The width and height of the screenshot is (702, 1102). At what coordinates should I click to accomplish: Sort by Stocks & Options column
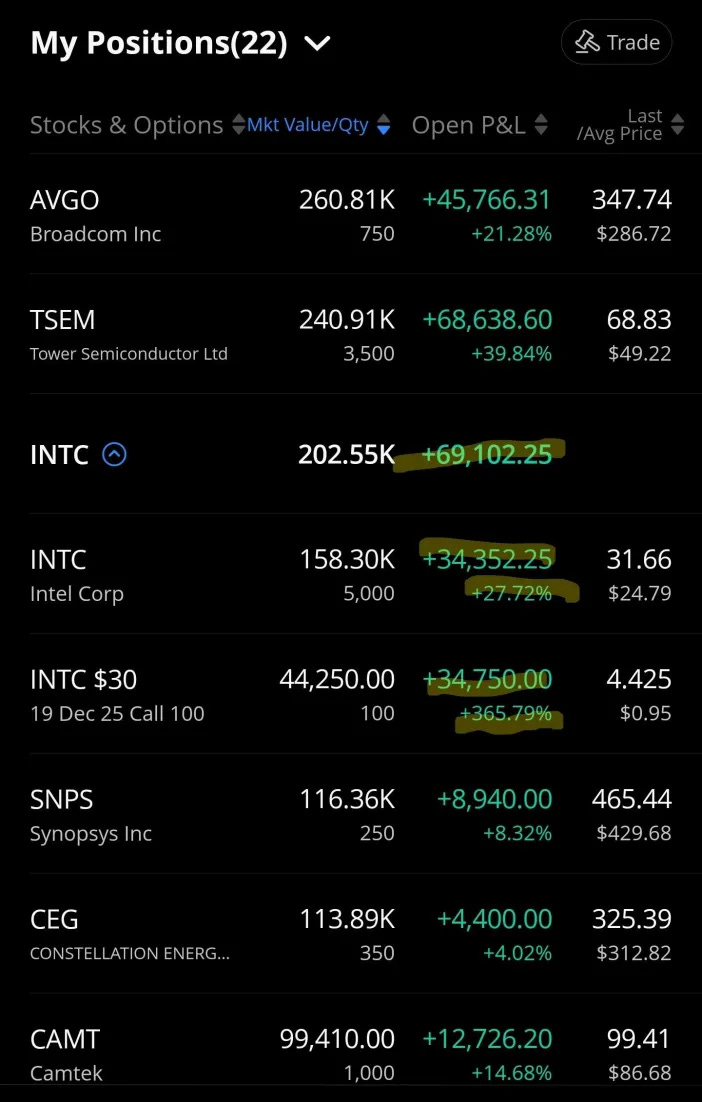coord(127,126)
